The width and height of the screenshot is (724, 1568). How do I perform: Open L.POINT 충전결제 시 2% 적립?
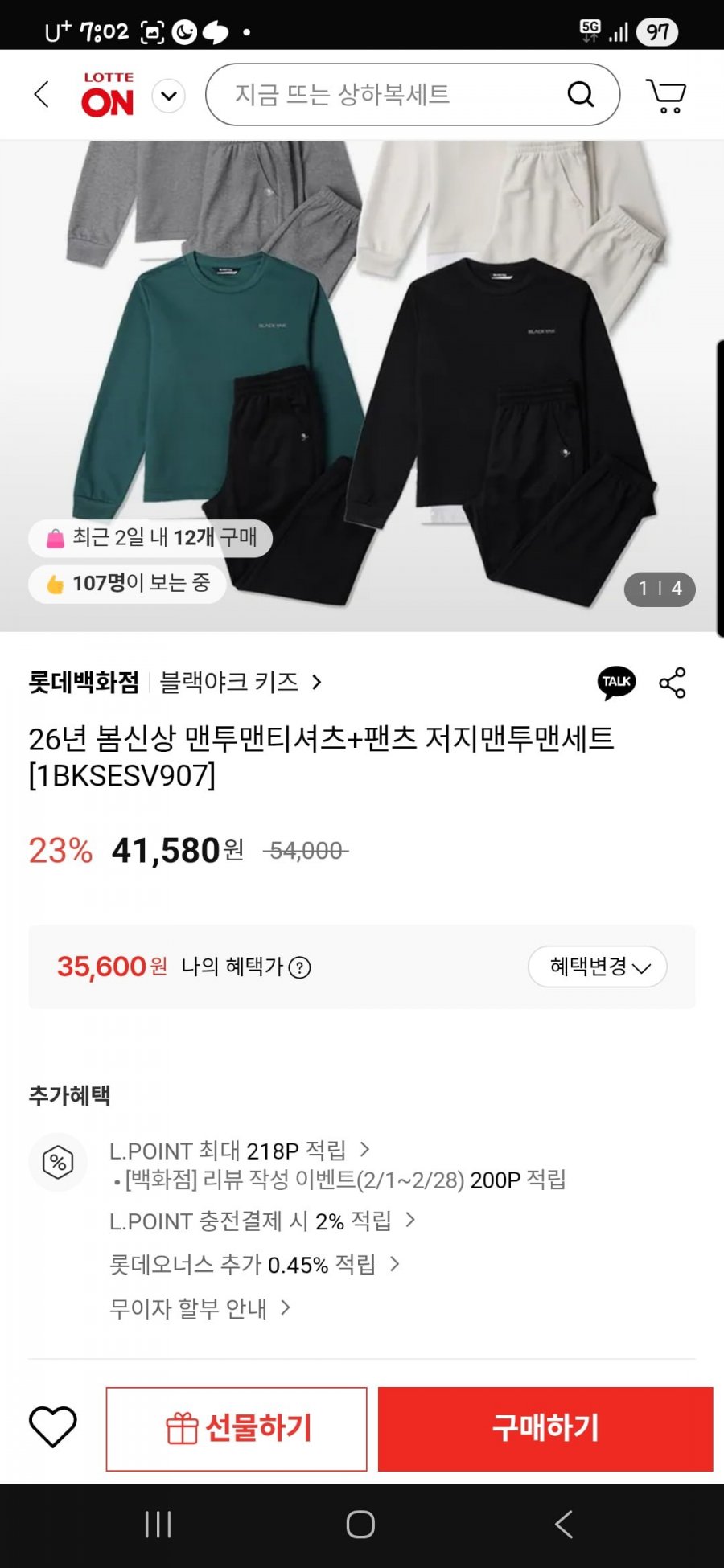262,1221
